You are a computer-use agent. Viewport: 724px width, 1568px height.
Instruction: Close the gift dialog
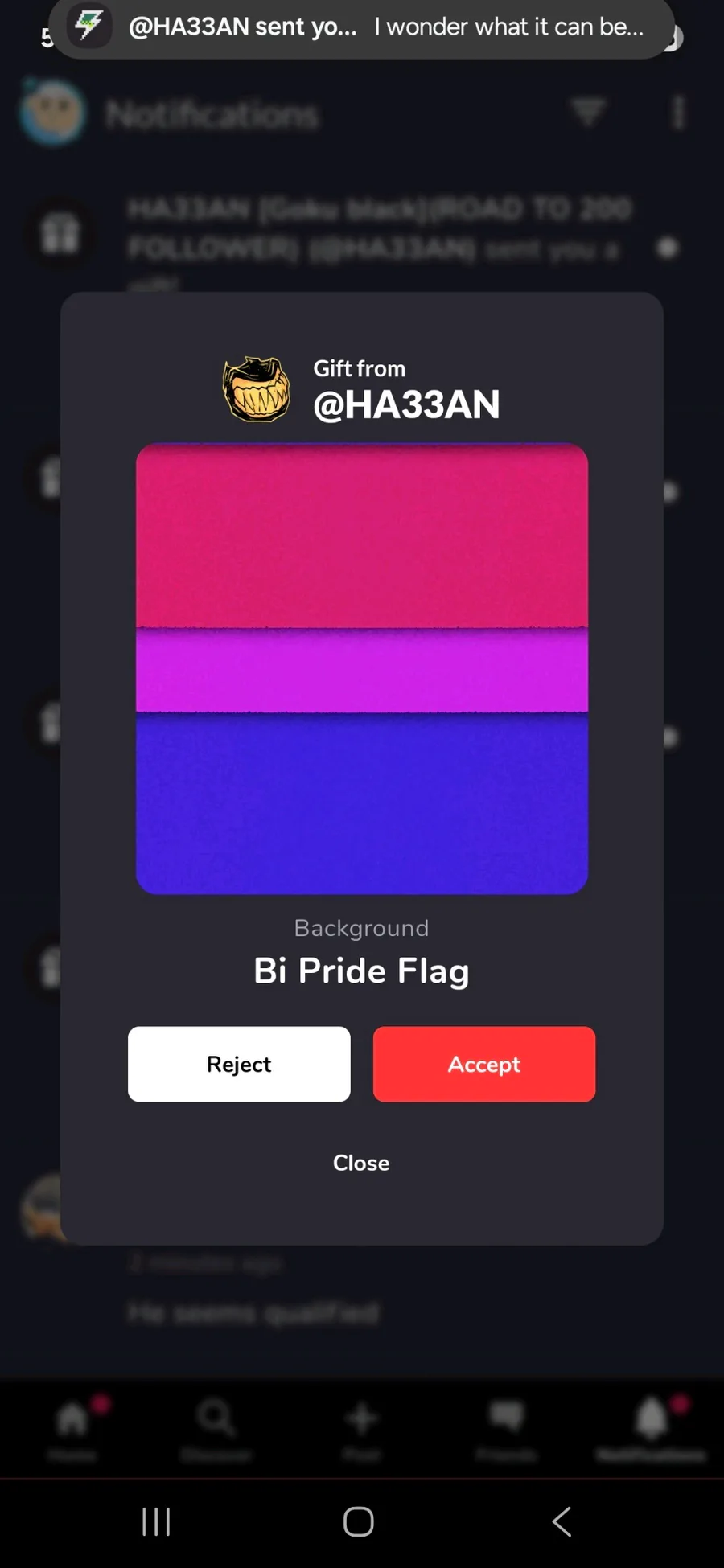click(x=361, y=1163)
